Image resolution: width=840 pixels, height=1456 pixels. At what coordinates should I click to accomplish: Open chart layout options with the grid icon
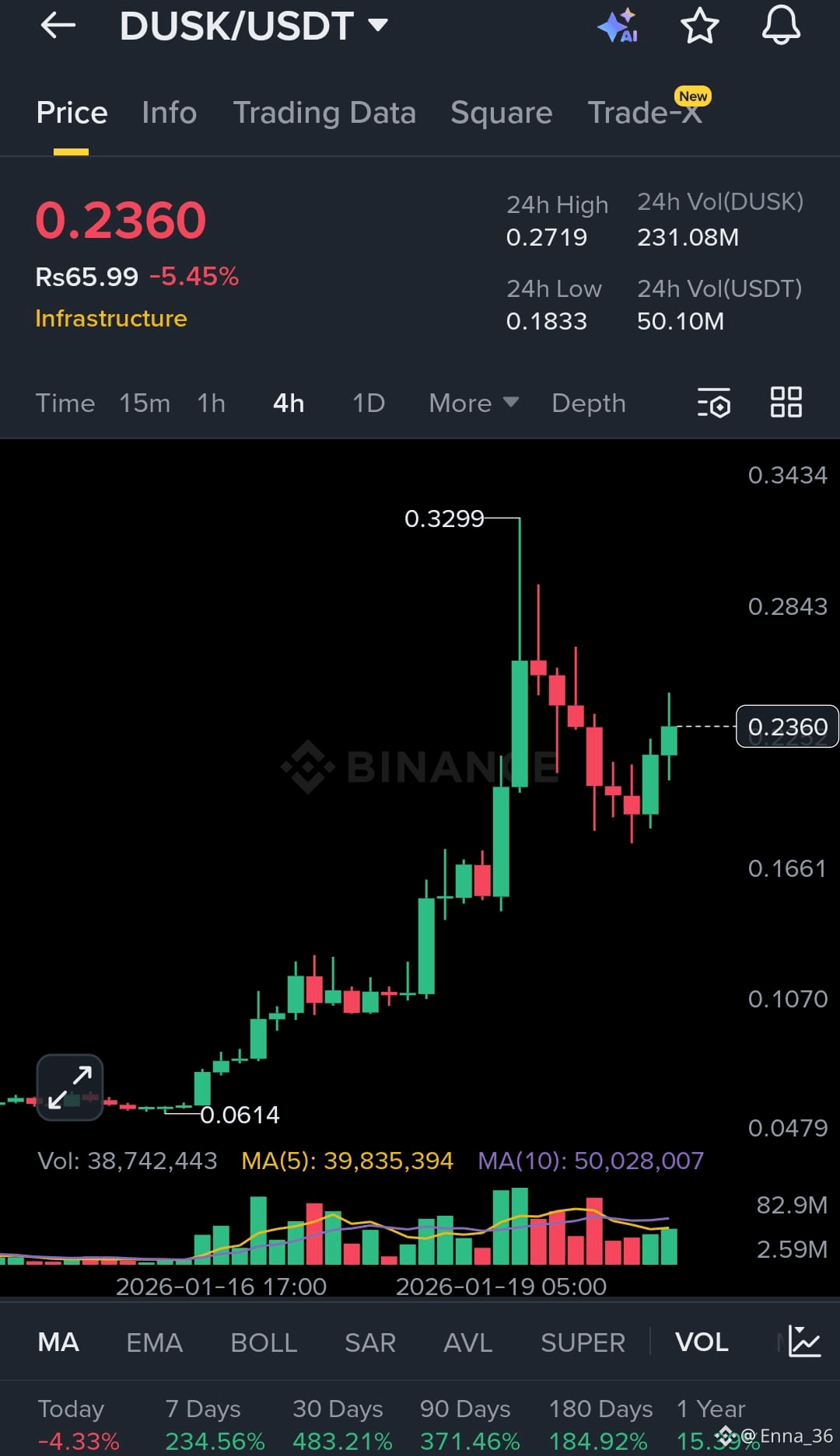pos(786,403)
